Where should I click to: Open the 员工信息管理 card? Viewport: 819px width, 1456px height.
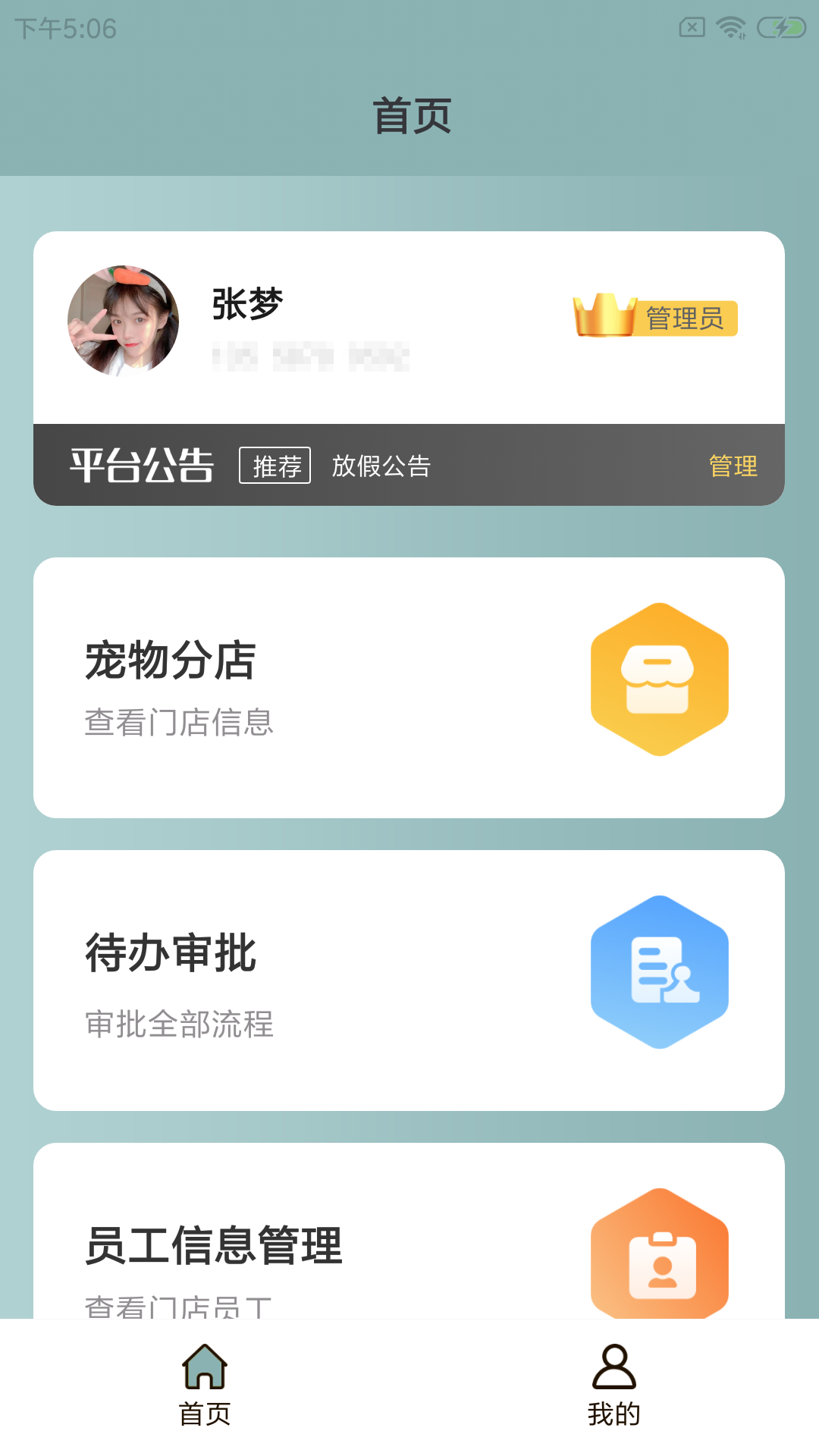(x=409, y=1244)
